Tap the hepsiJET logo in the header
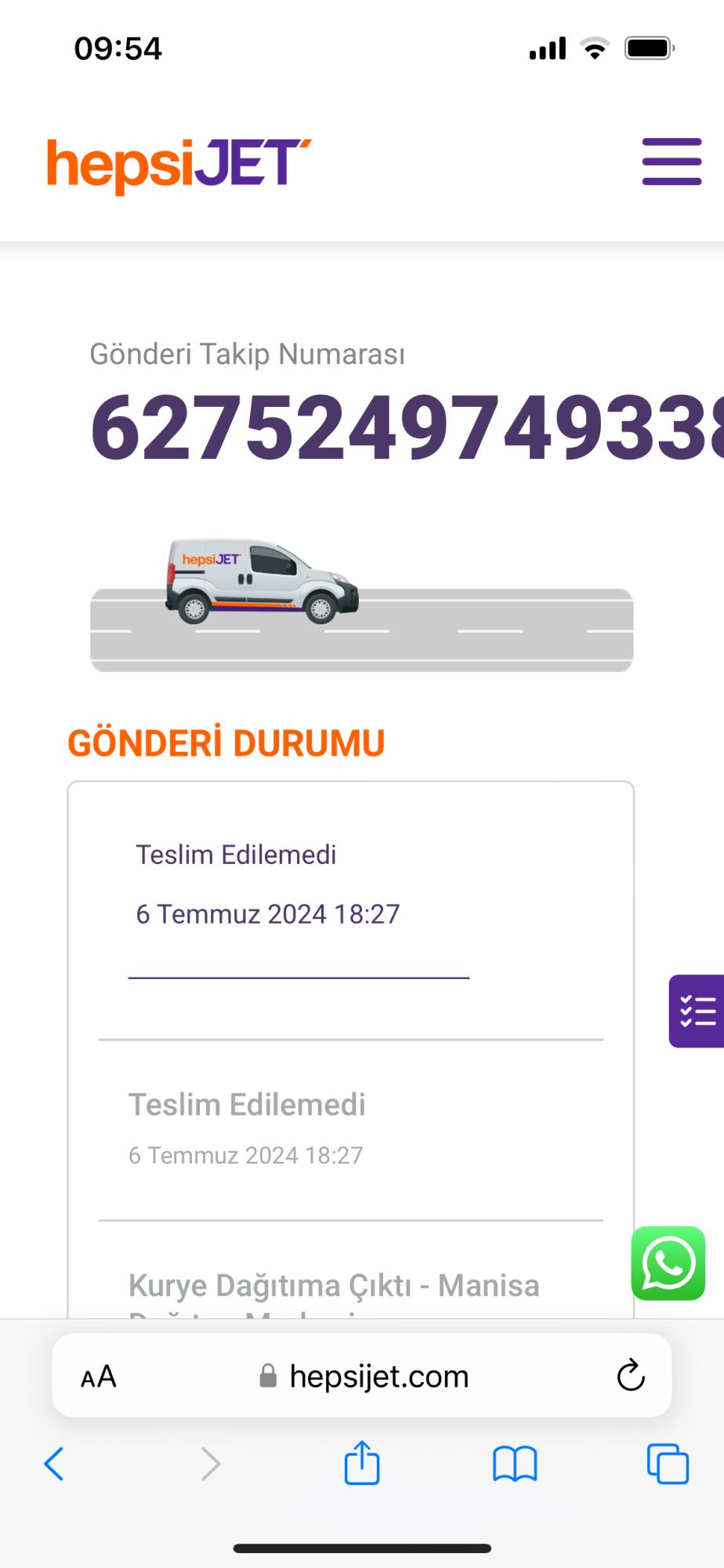Viewport: 724px width, 1568px height. pos(179,165)
